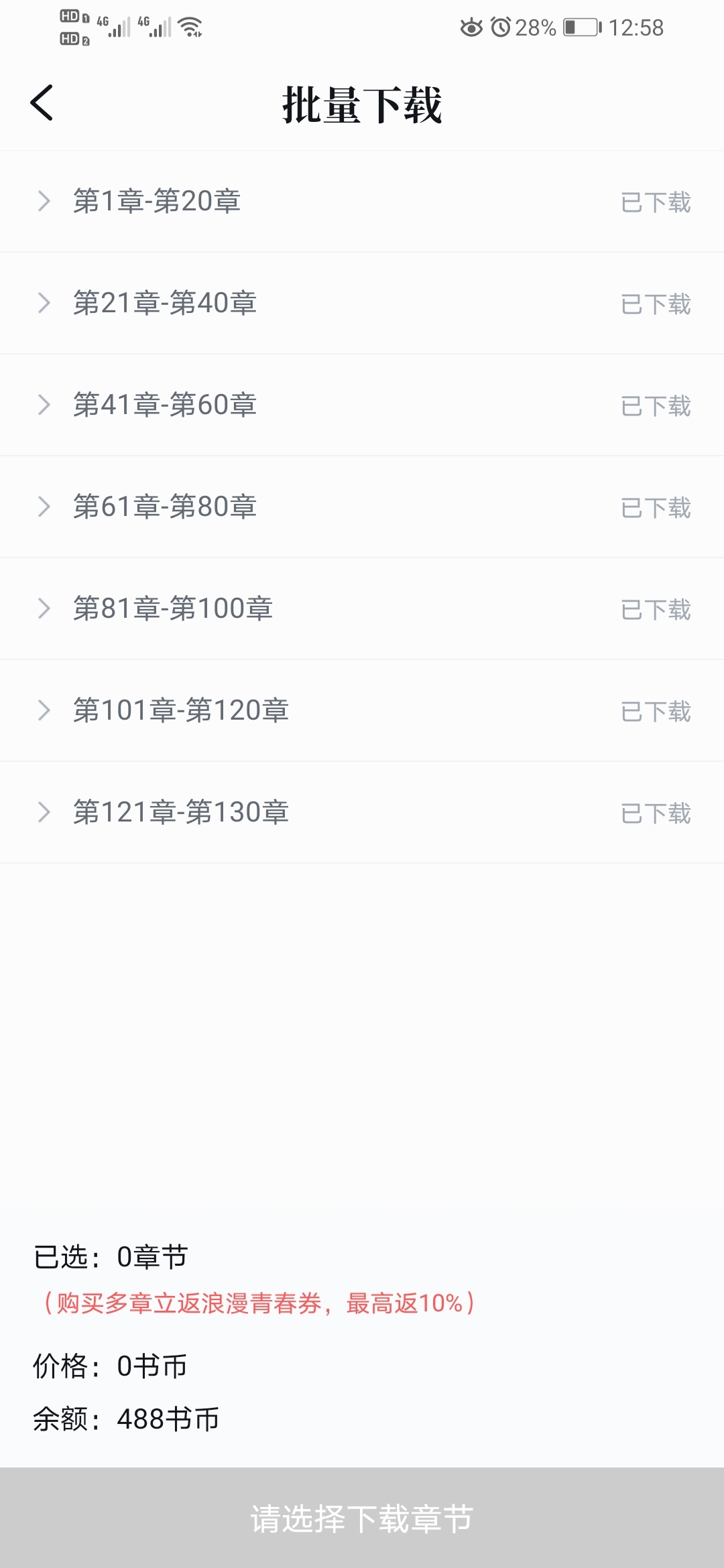Expand the 第121章-第130章 group
Viewport: 724px width, 1568px height.
tap(362, 812)
